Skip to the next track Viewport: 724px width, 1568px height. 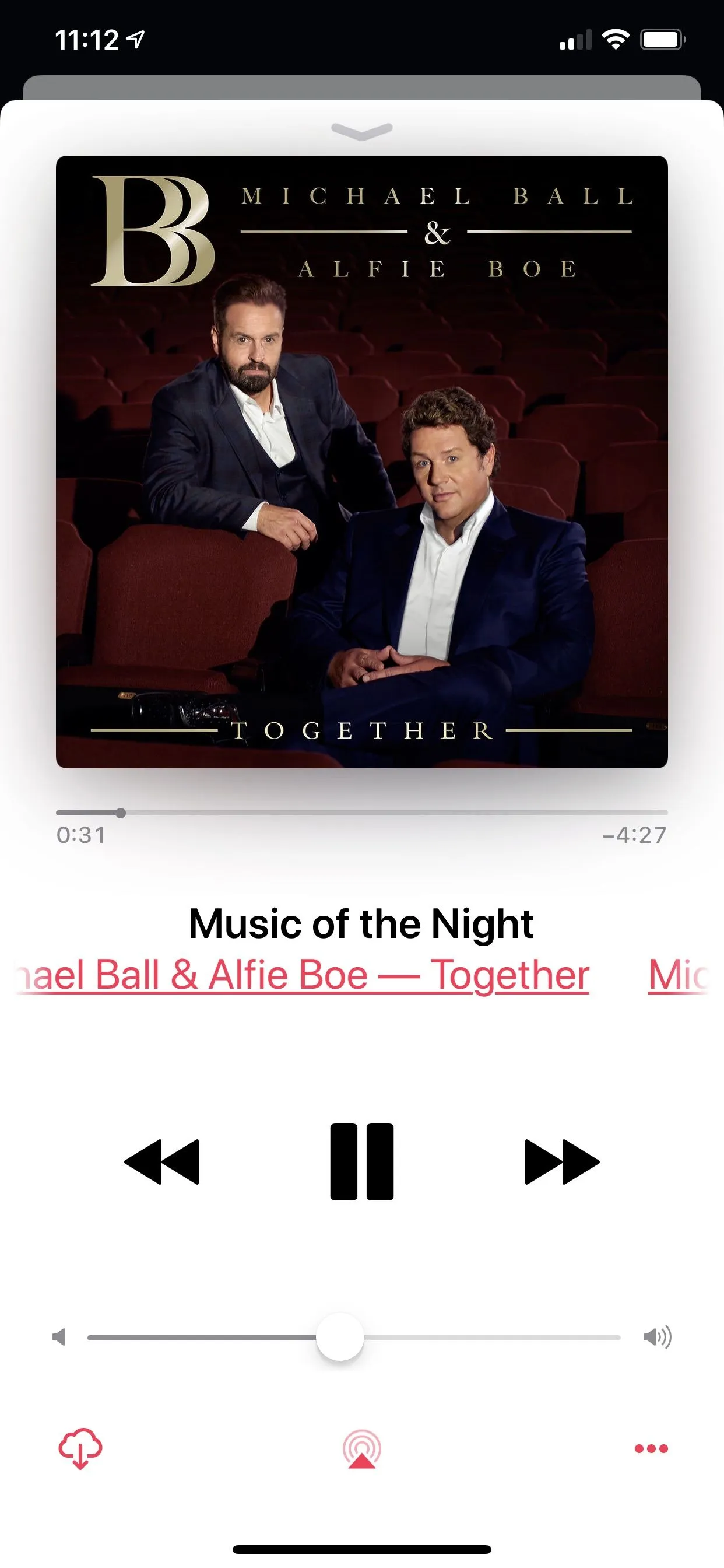[x=561, y=1161]
